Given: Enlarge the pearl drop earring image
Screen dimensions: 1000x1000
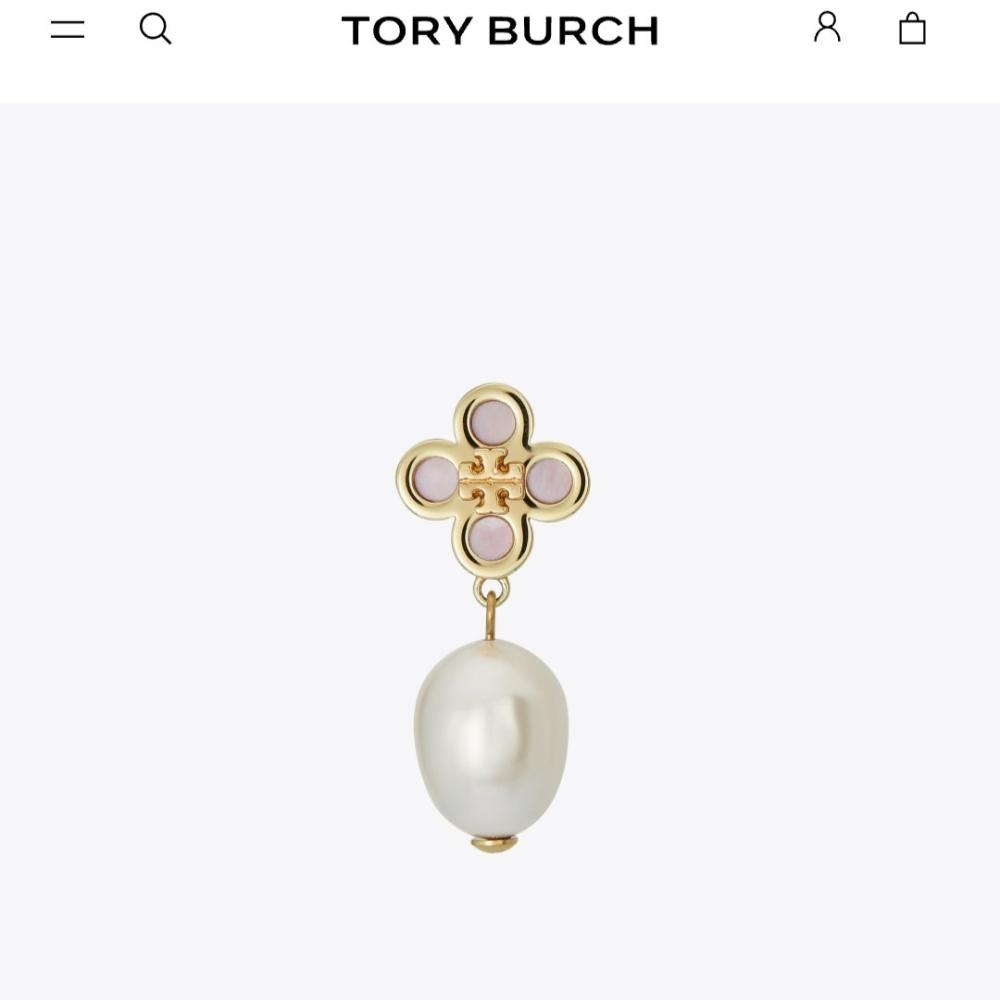Looking at the screenshot, I should coord(492,618).
